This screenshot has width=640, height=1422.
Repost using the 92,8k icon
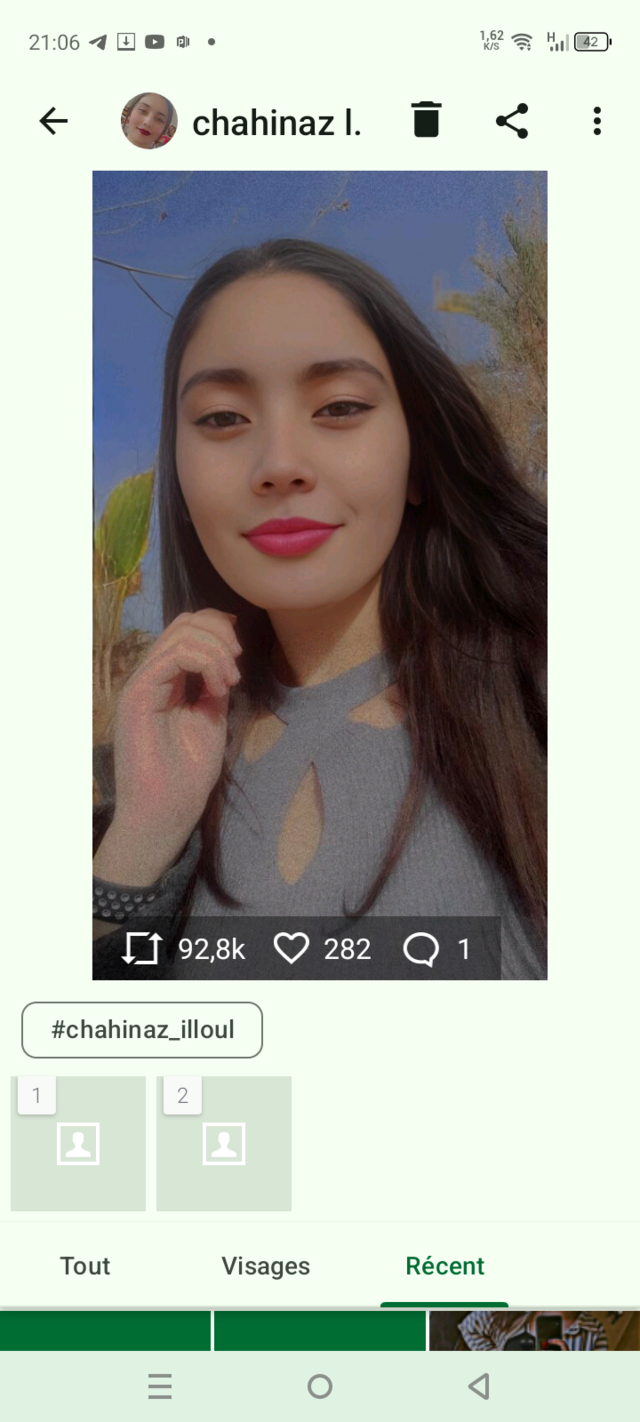pos(142,948)
